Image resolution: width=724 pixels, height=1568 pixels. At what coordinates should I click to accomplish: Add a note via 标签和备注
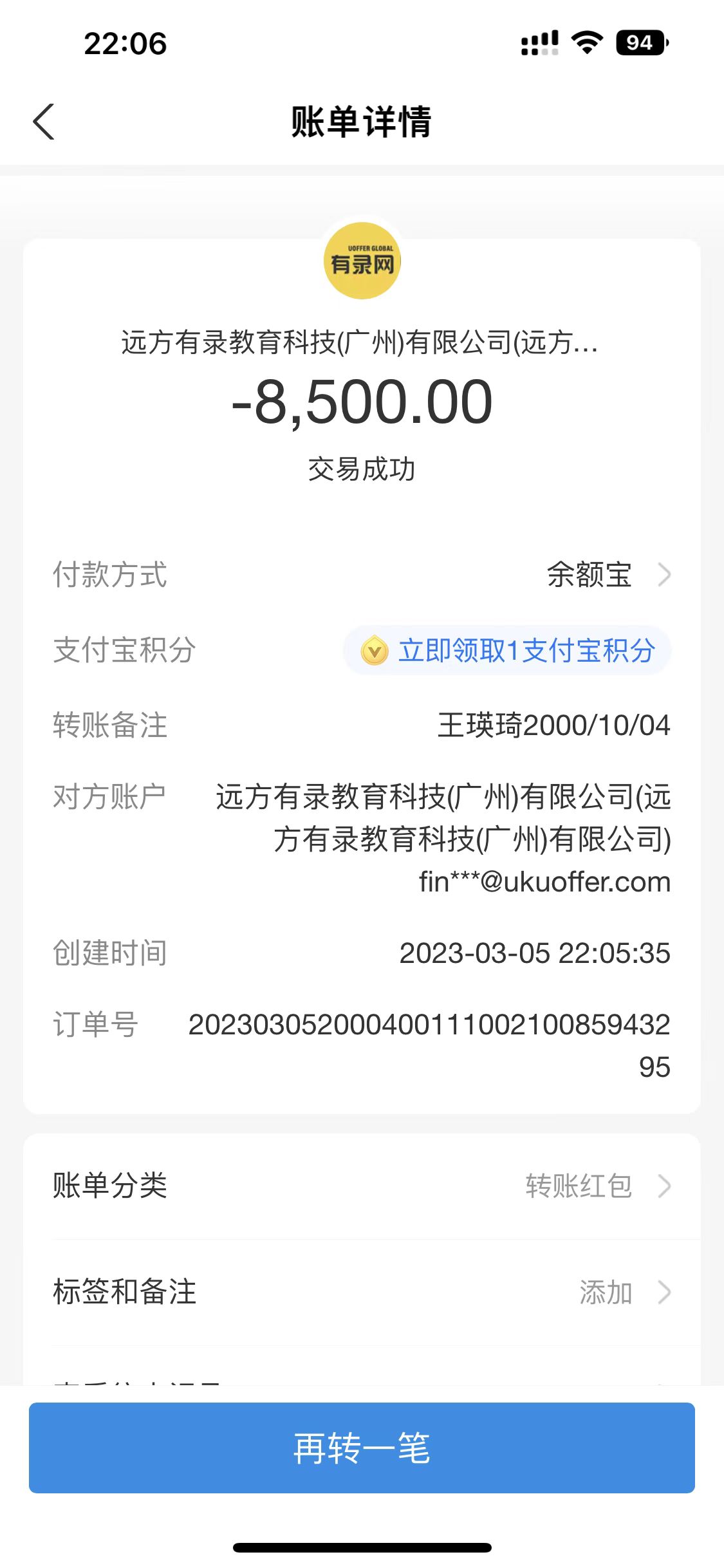point(362,1293)
